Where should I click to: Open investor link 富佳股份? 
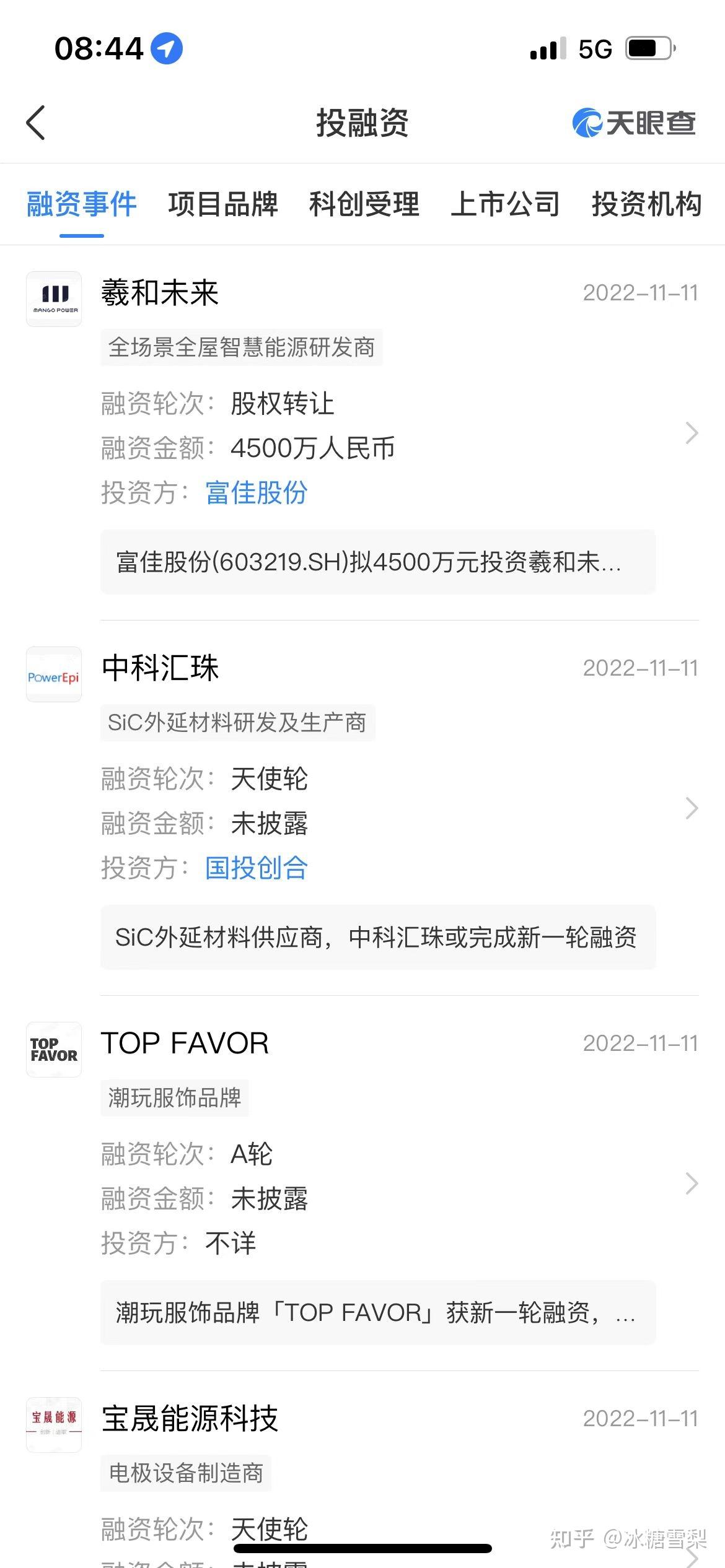tap(257, 493)
